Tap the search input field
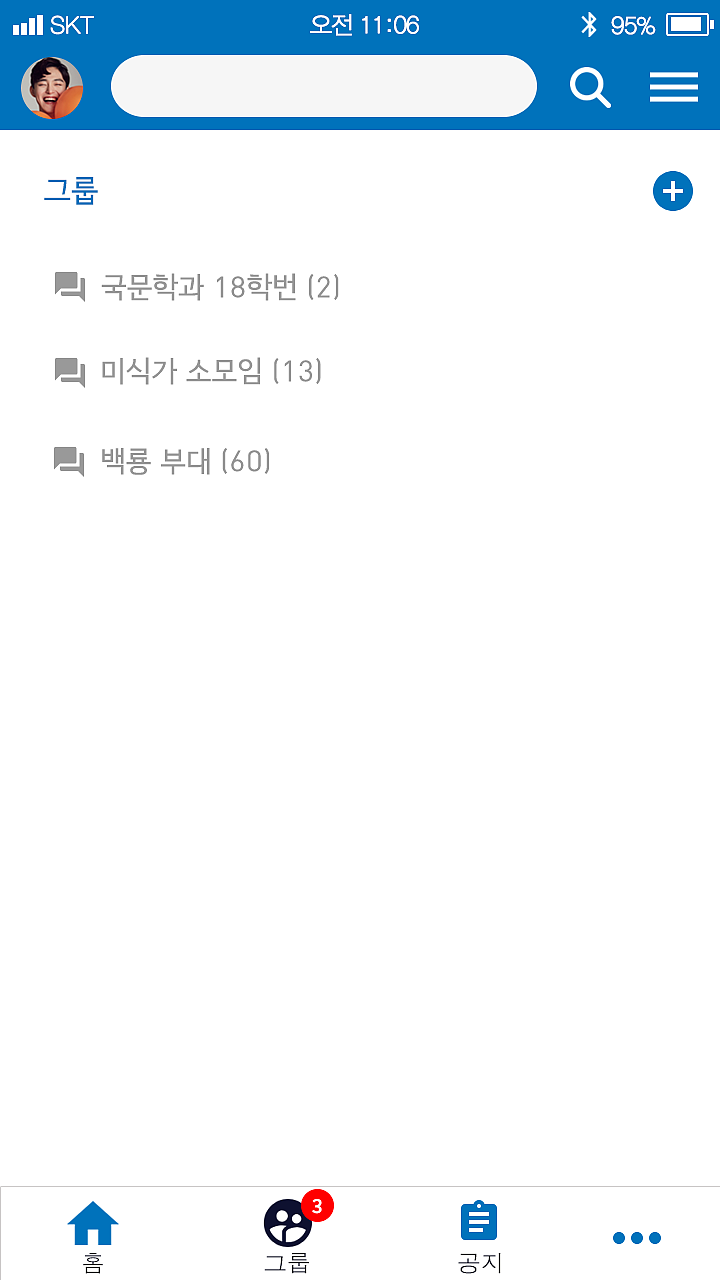Viewport: 720px width, 1280px height. click(x=323, y=87)
